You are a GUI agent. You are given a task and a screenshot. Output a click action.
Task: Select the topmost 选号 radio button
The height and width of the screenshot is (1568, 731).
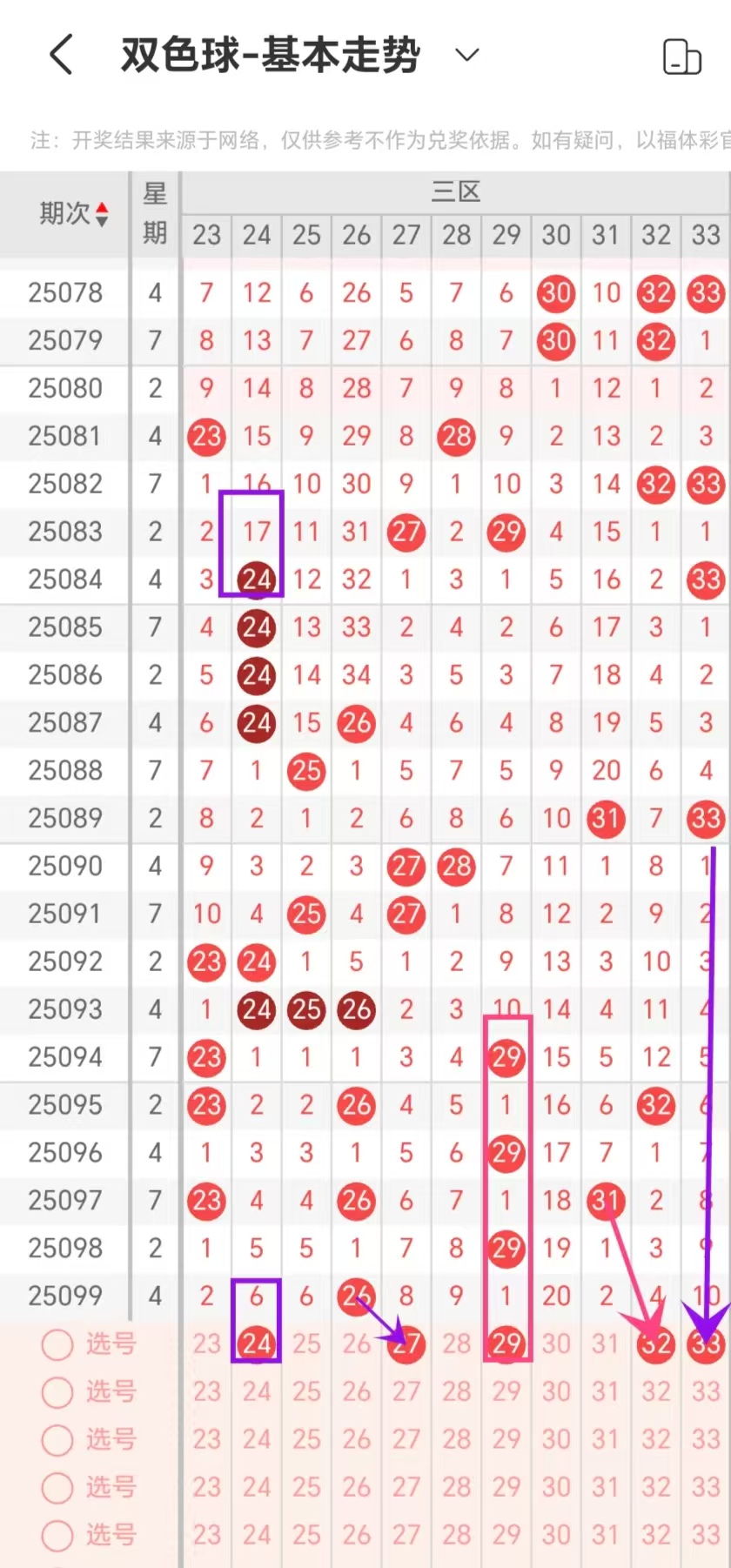[57, 1344]
